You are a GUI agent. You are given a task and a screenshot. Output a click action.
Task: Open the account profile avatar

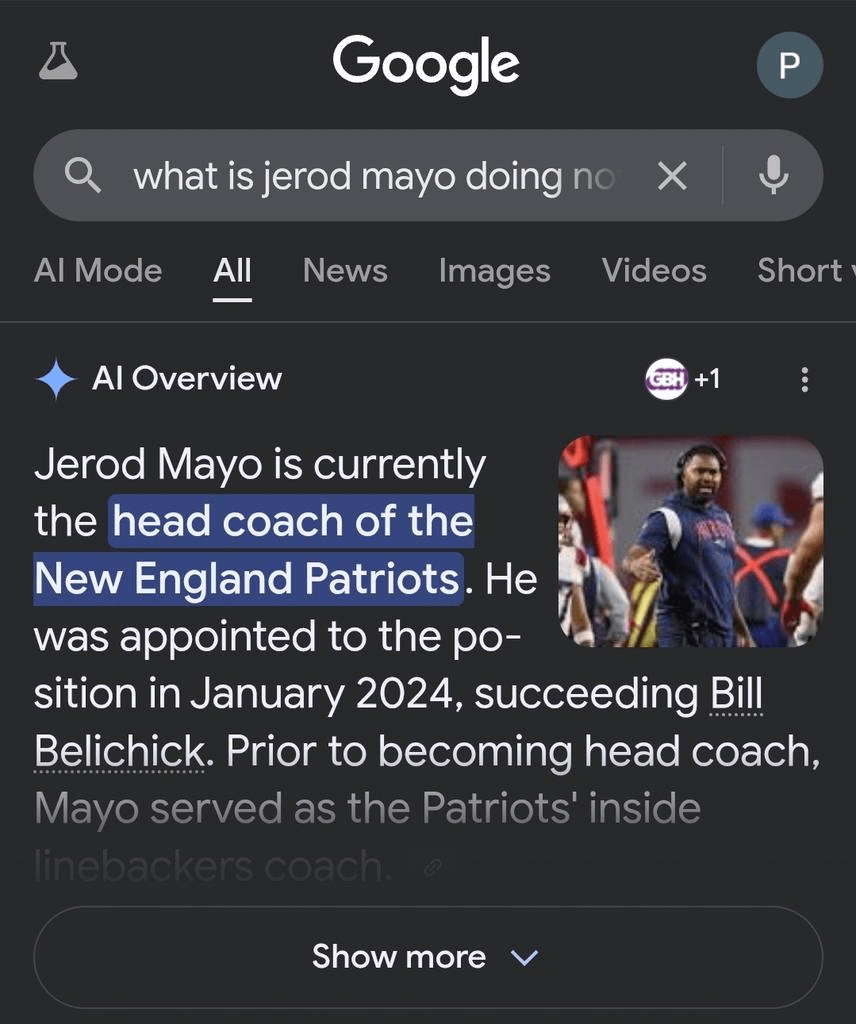tap(789, 65)
